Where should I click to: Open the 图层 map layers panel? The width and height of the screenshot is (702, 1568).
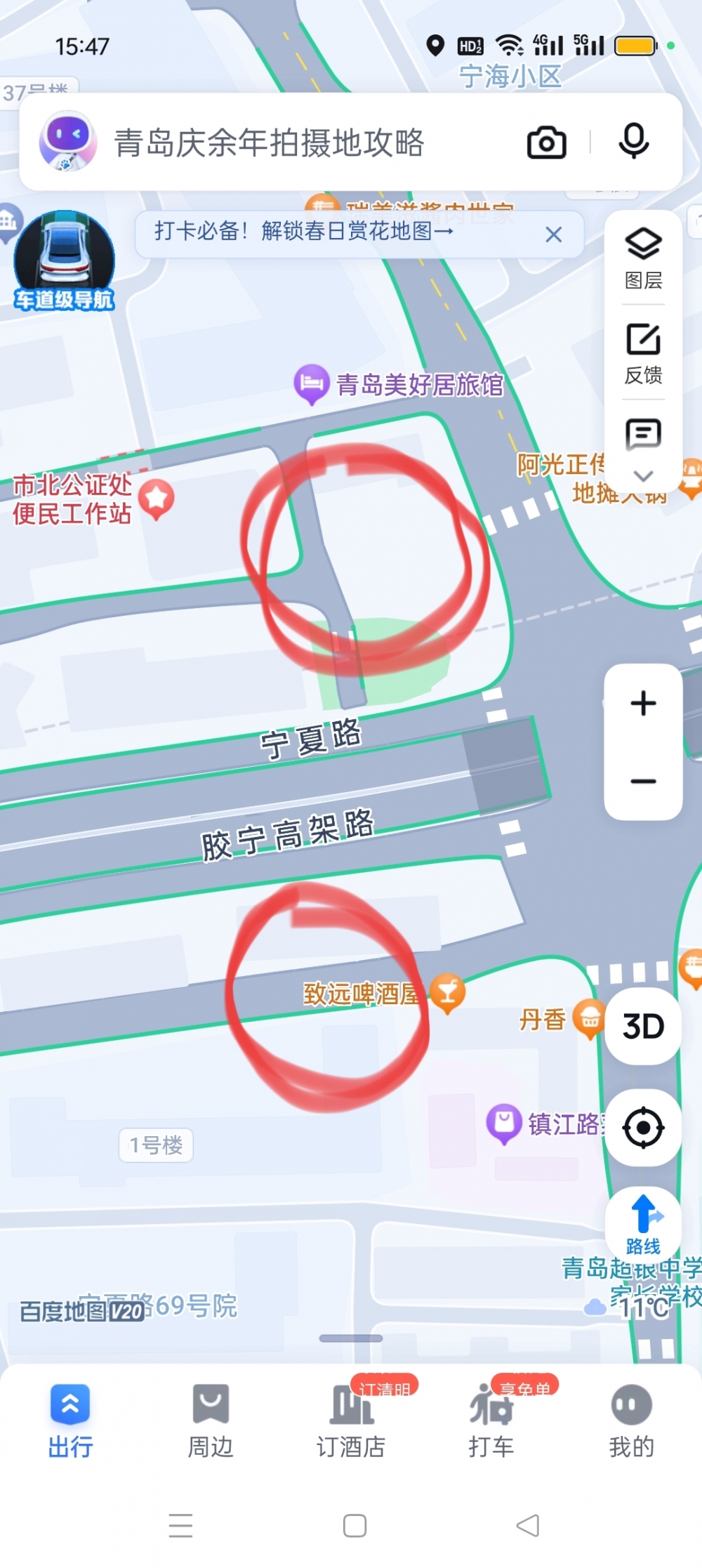coord(643,258)
